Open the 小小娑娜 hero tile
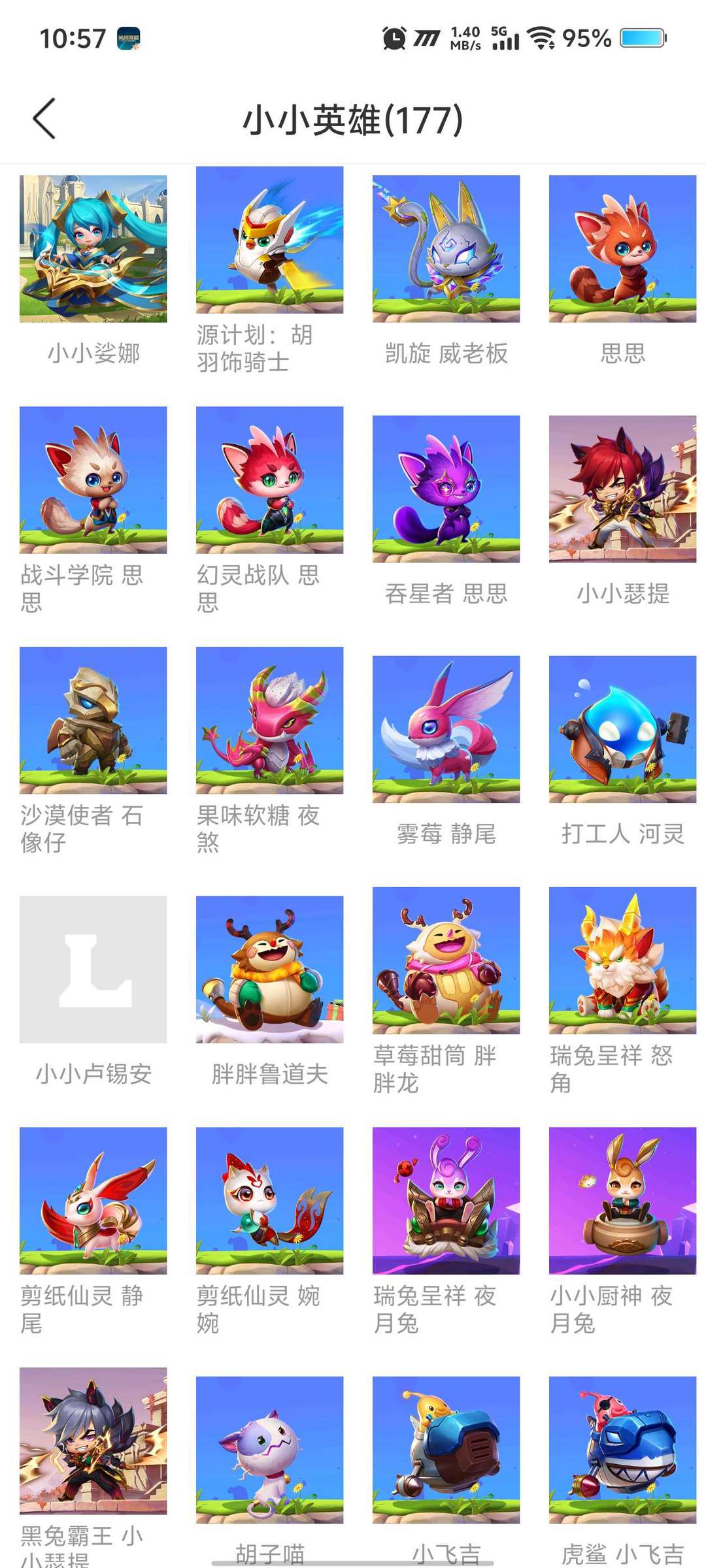706x1568 pixels. [x=93, y=249]
